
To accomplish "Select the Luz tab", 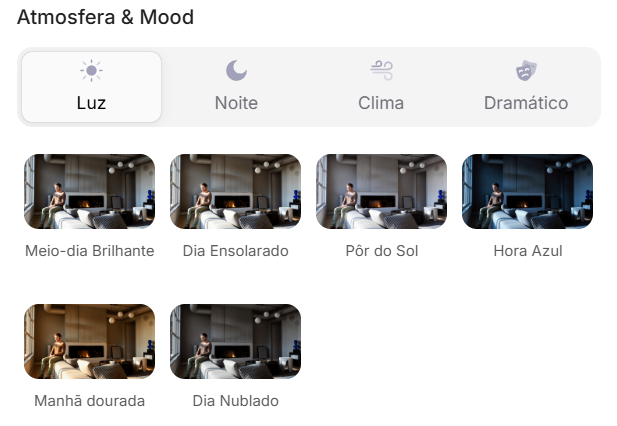I will [91, 87].
